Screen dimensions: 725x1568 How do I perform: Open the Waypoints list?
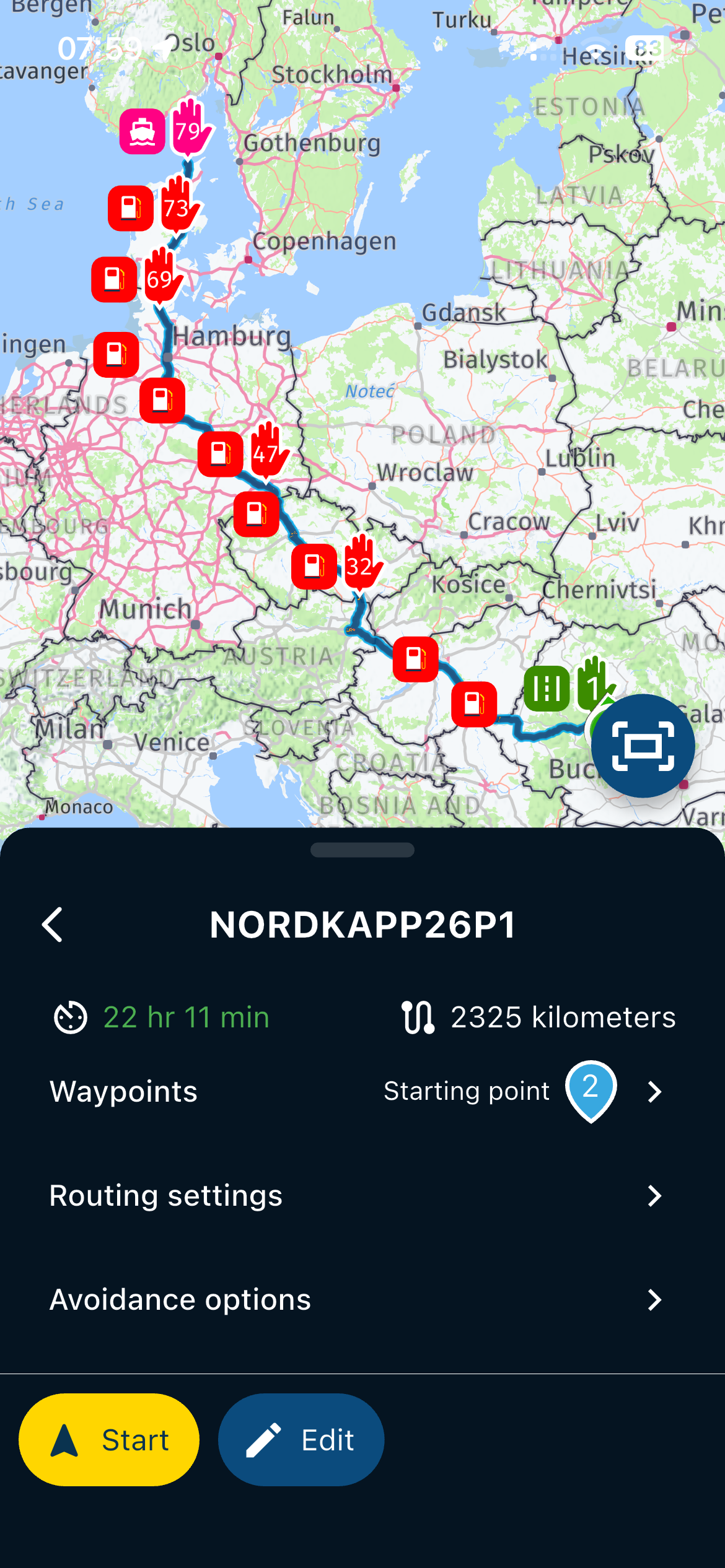coord(362,1091)
